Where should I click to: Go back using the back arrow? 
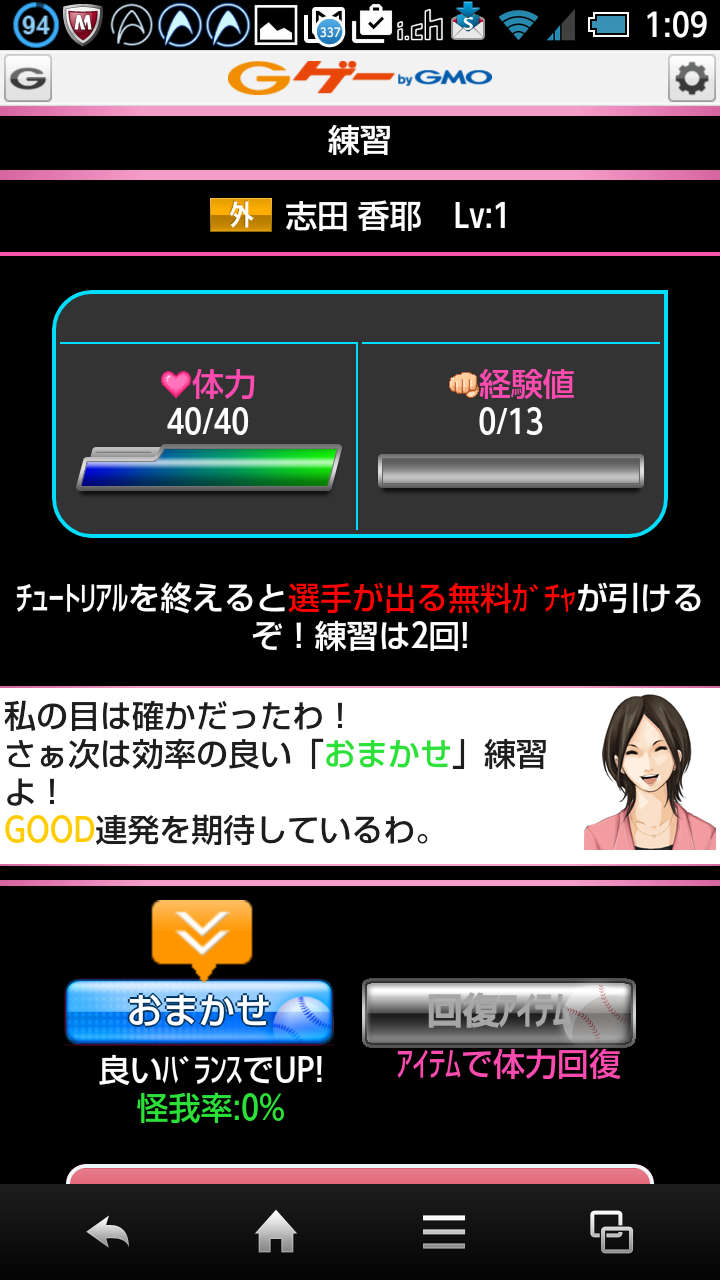coord(108,1232)
